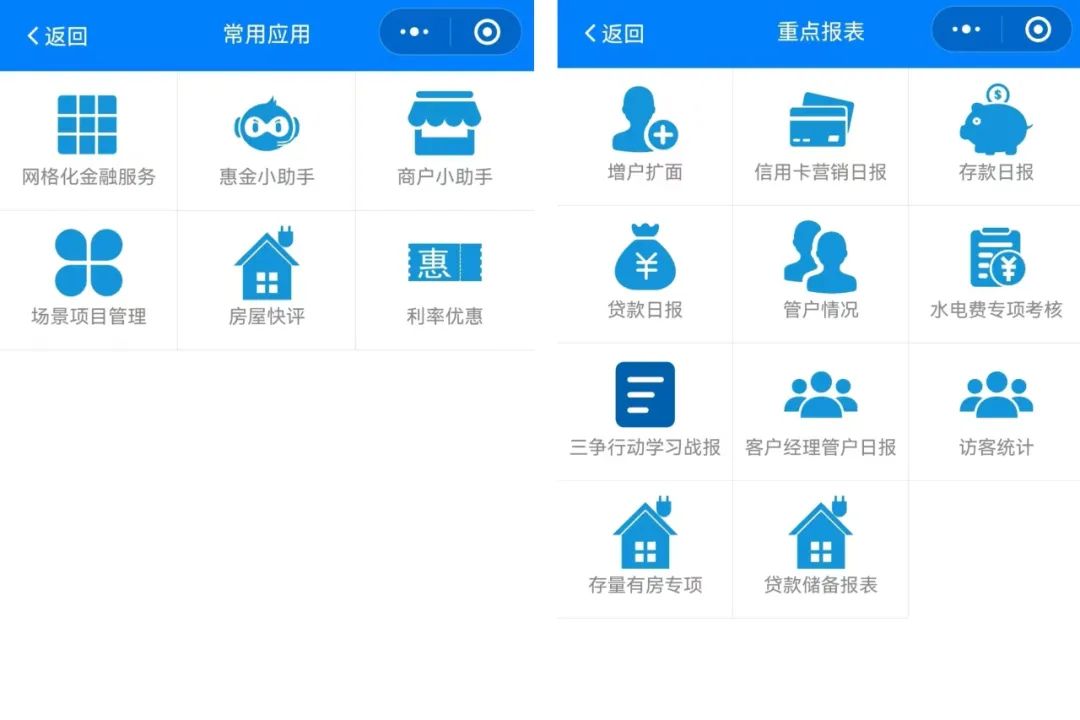Open 网格化金融服务
This screenshot has height=720, width=1080.
tap(88, 140)
